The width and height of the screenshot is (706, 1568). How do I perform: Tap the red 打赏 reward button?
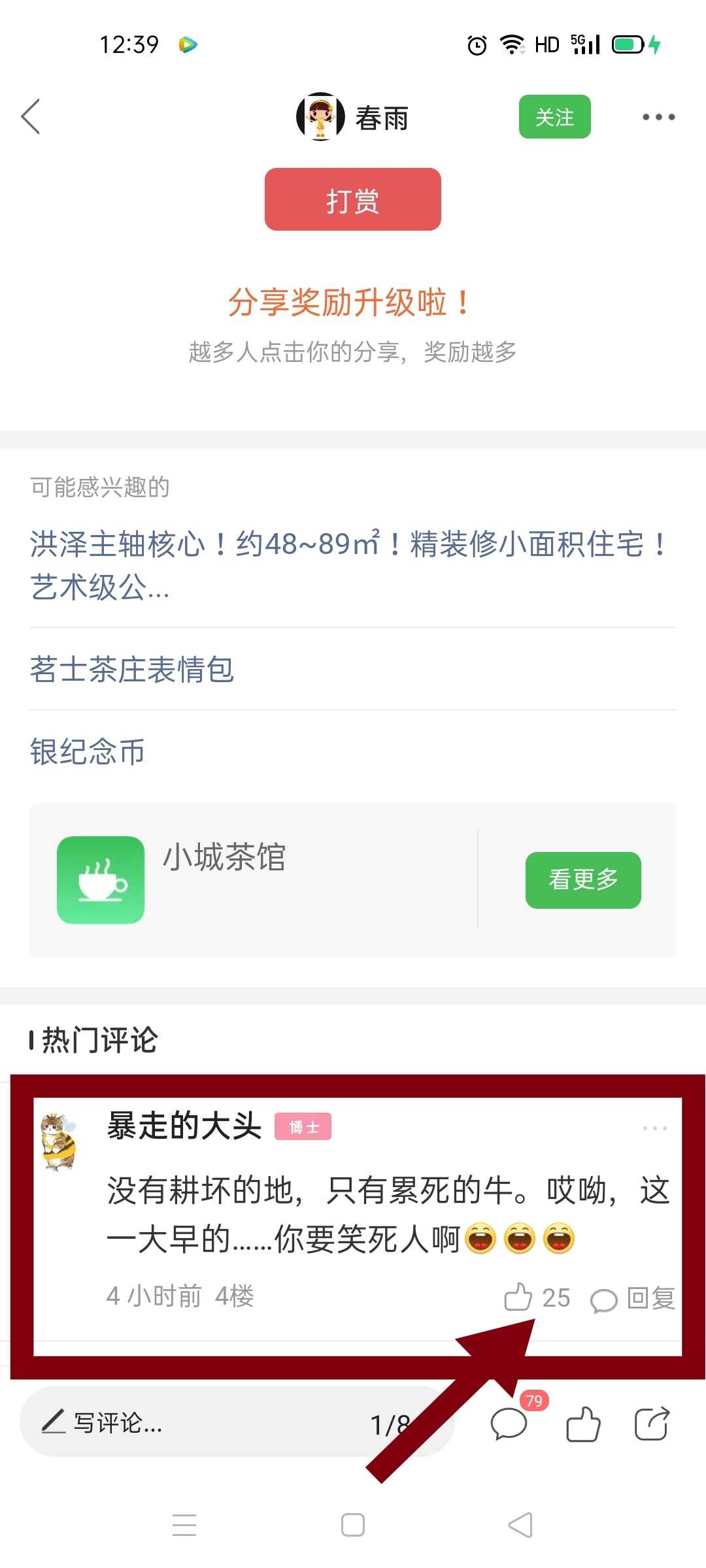[x=353, y=199]
